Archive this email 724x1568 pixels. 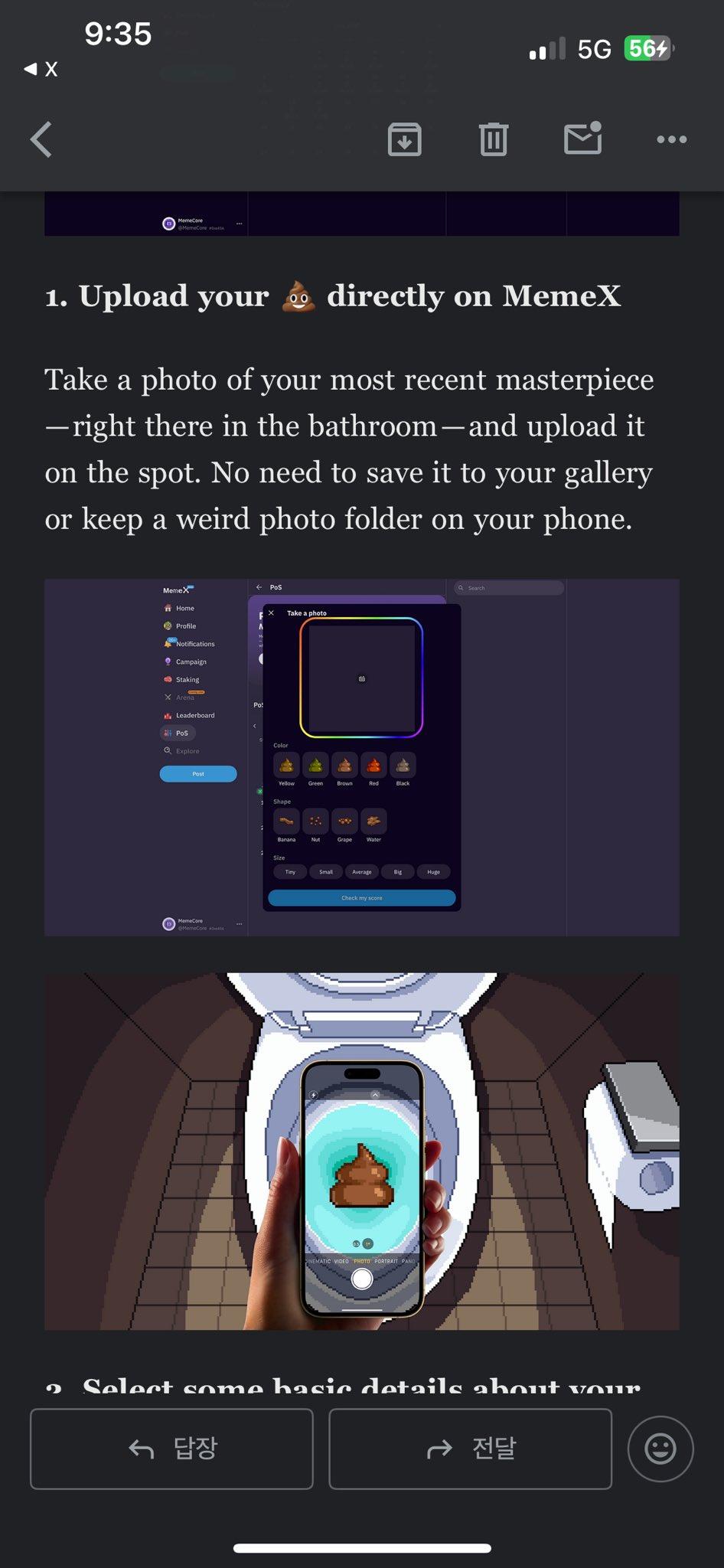click(x=404, y=139)
